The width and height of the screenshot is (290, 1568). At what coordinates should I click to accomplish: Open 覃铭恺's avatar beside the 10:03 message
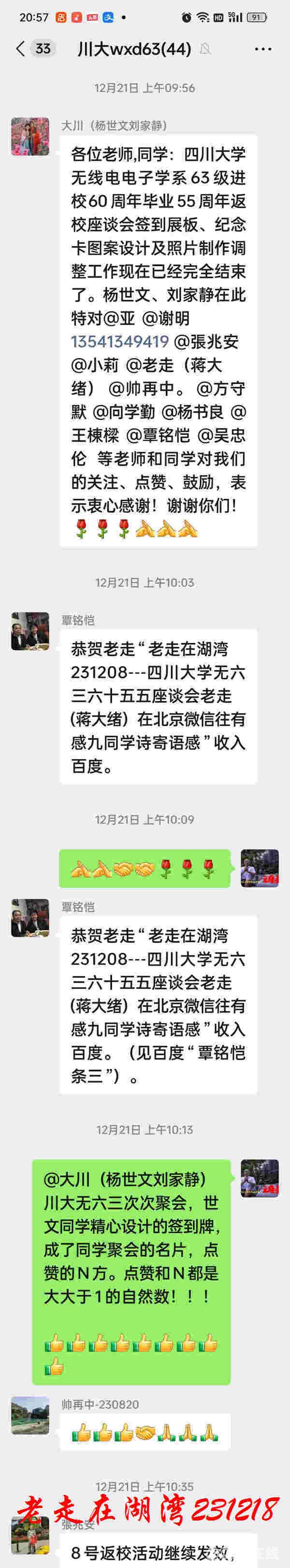coord(30,631)
